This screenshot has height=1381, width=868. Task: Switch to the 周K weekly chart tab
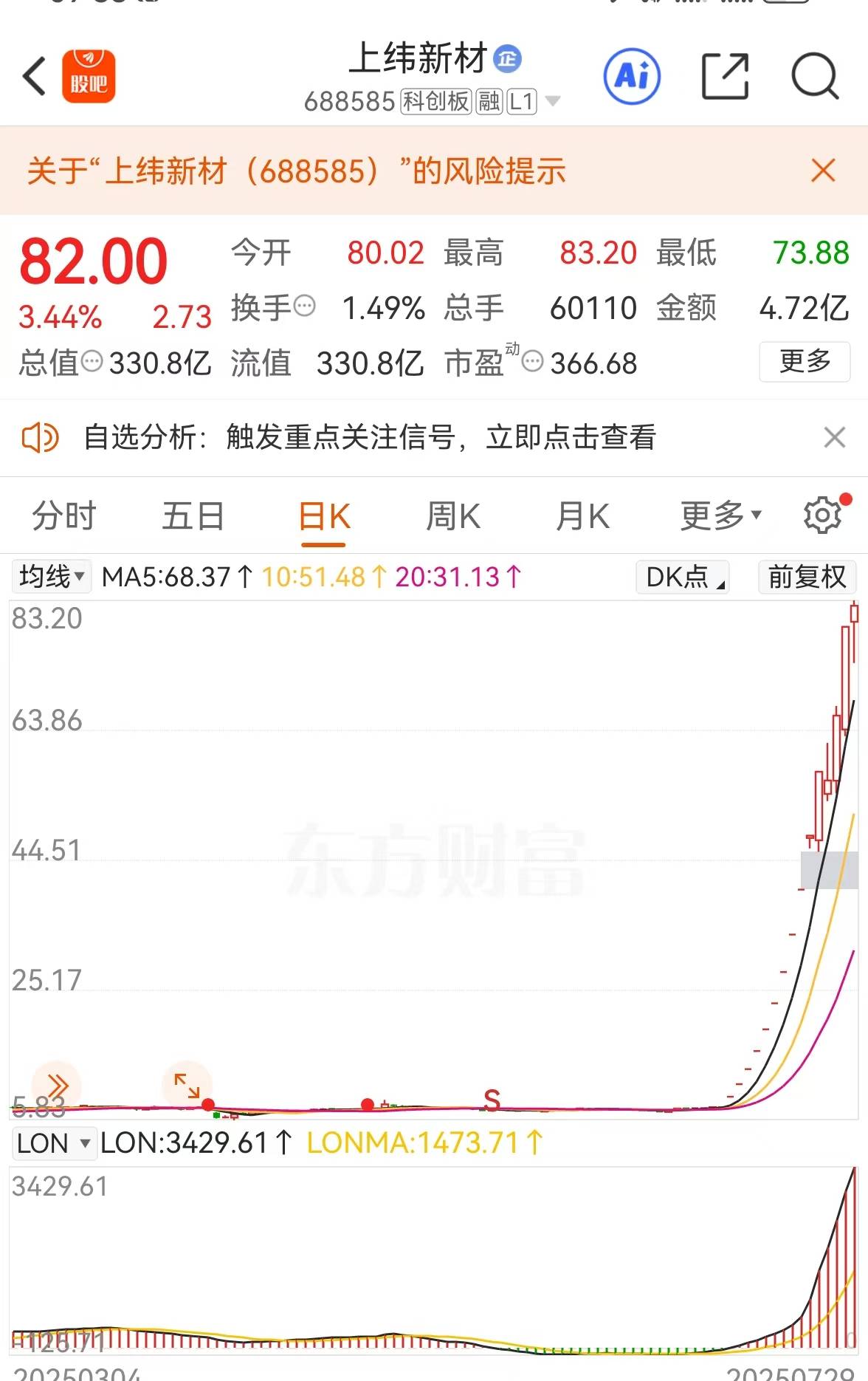click(x=453, y=515)
